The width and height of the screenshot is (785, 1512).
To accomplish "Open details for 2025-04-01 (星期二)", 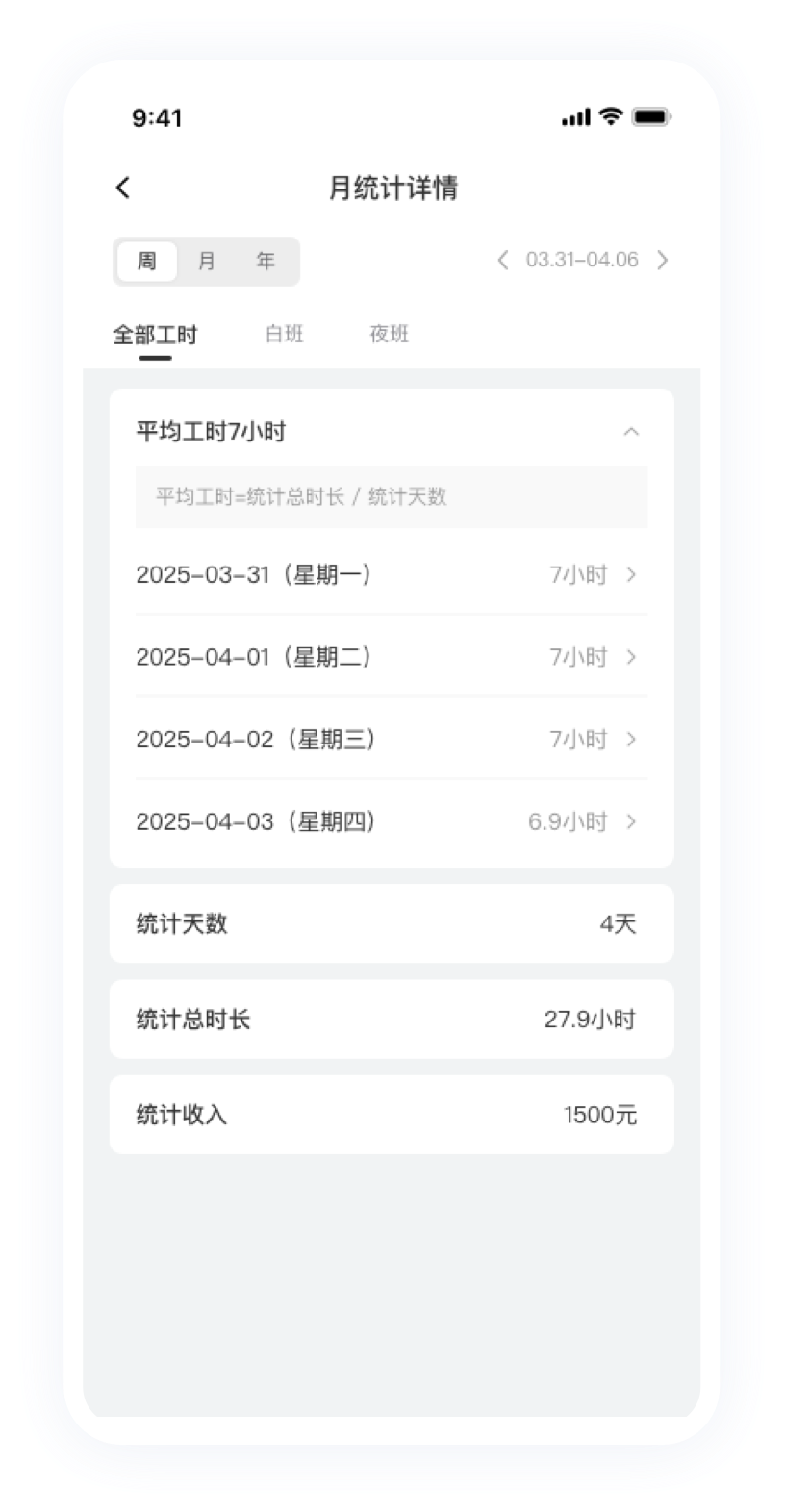I will [391, 657].
